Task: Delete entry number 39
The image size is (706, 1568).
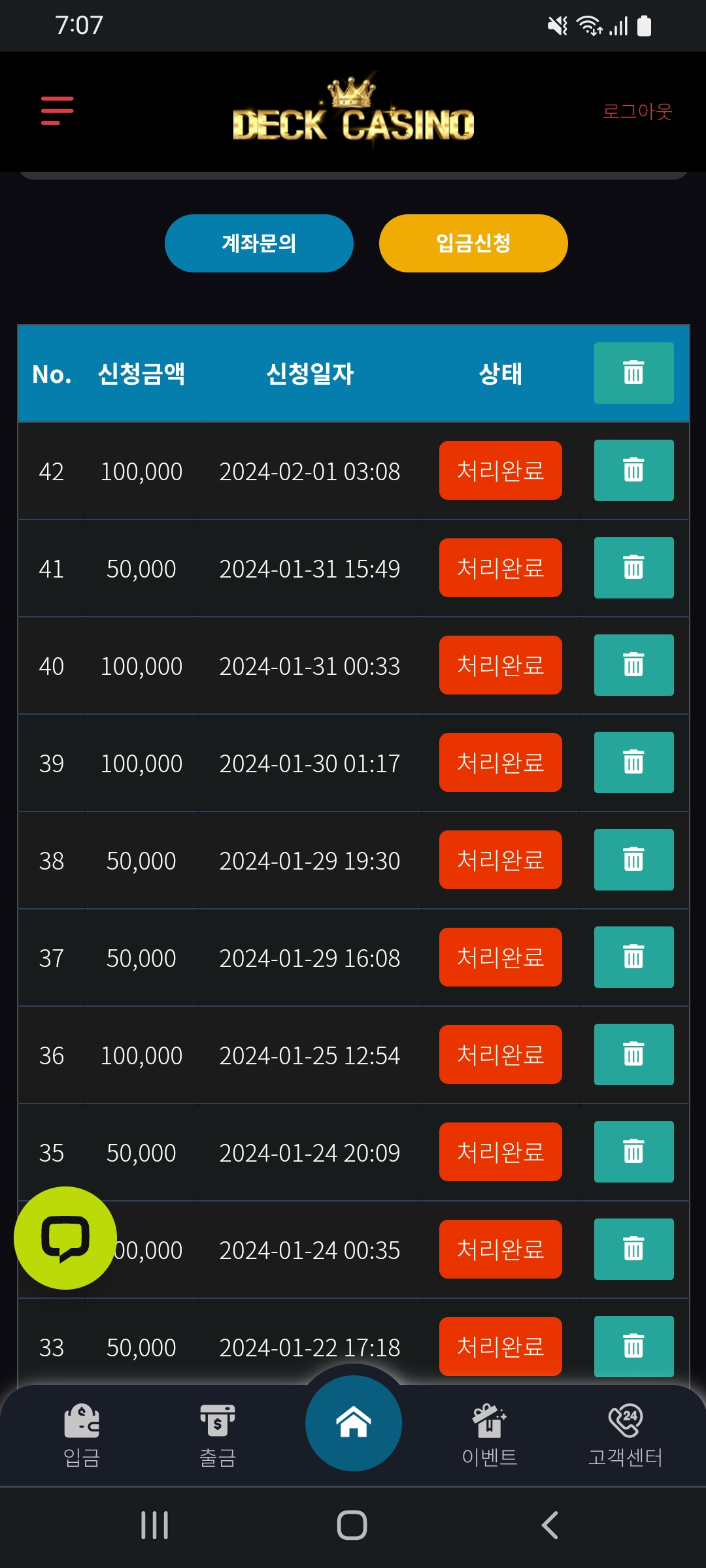Action: pyautogui.click(x=633, y=762)
